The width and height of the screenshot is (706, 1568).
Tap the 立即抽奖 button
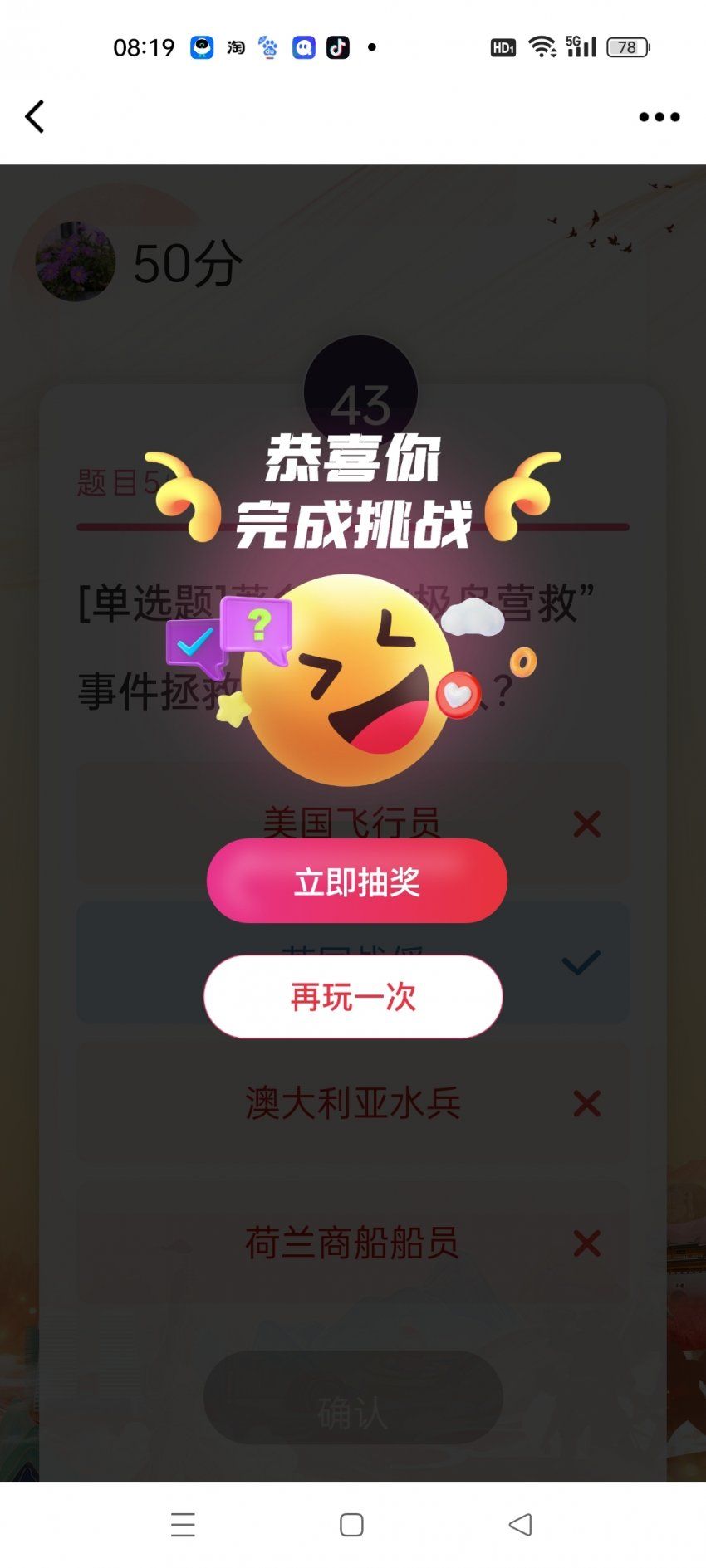356,881
